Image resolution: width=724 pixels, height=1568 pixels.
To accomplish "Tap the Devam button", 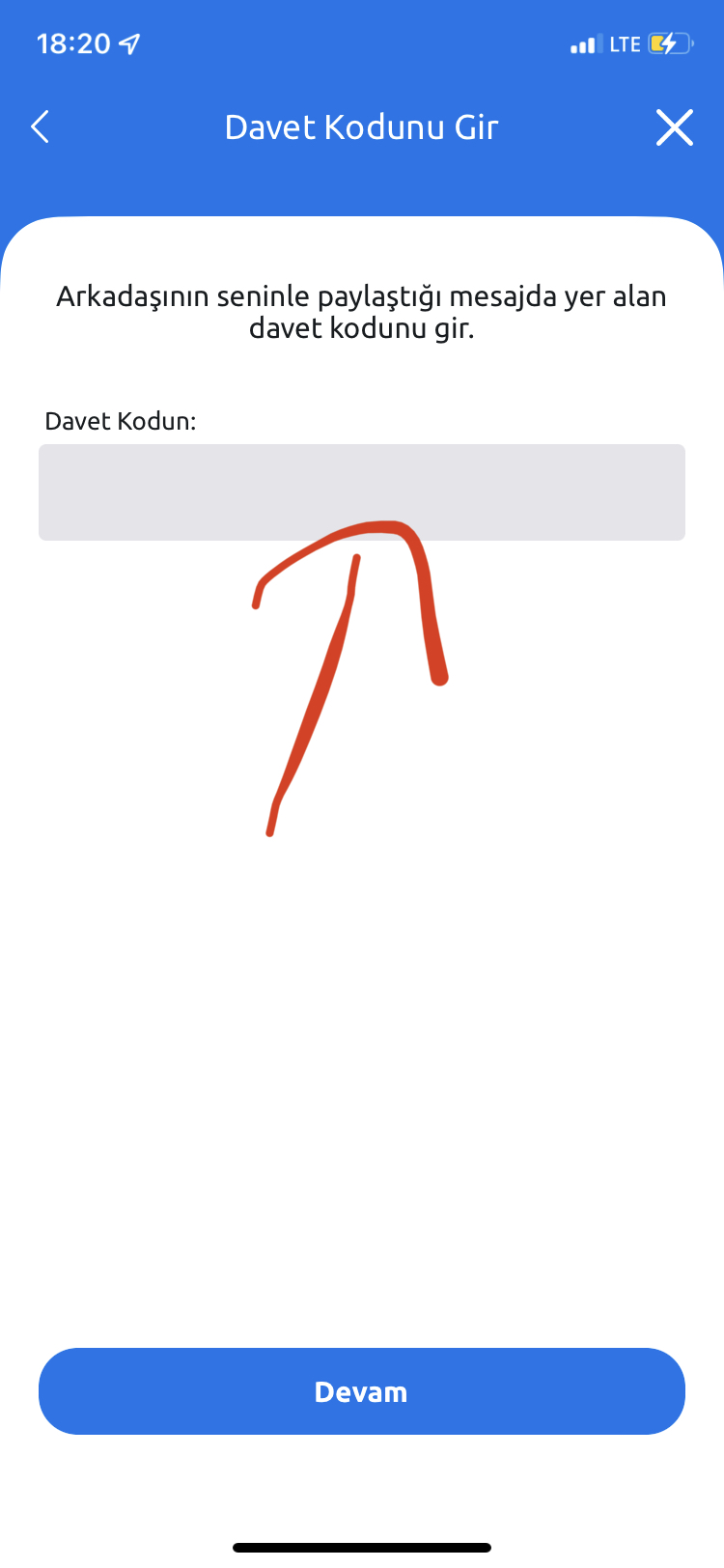I will (362, 1391).
